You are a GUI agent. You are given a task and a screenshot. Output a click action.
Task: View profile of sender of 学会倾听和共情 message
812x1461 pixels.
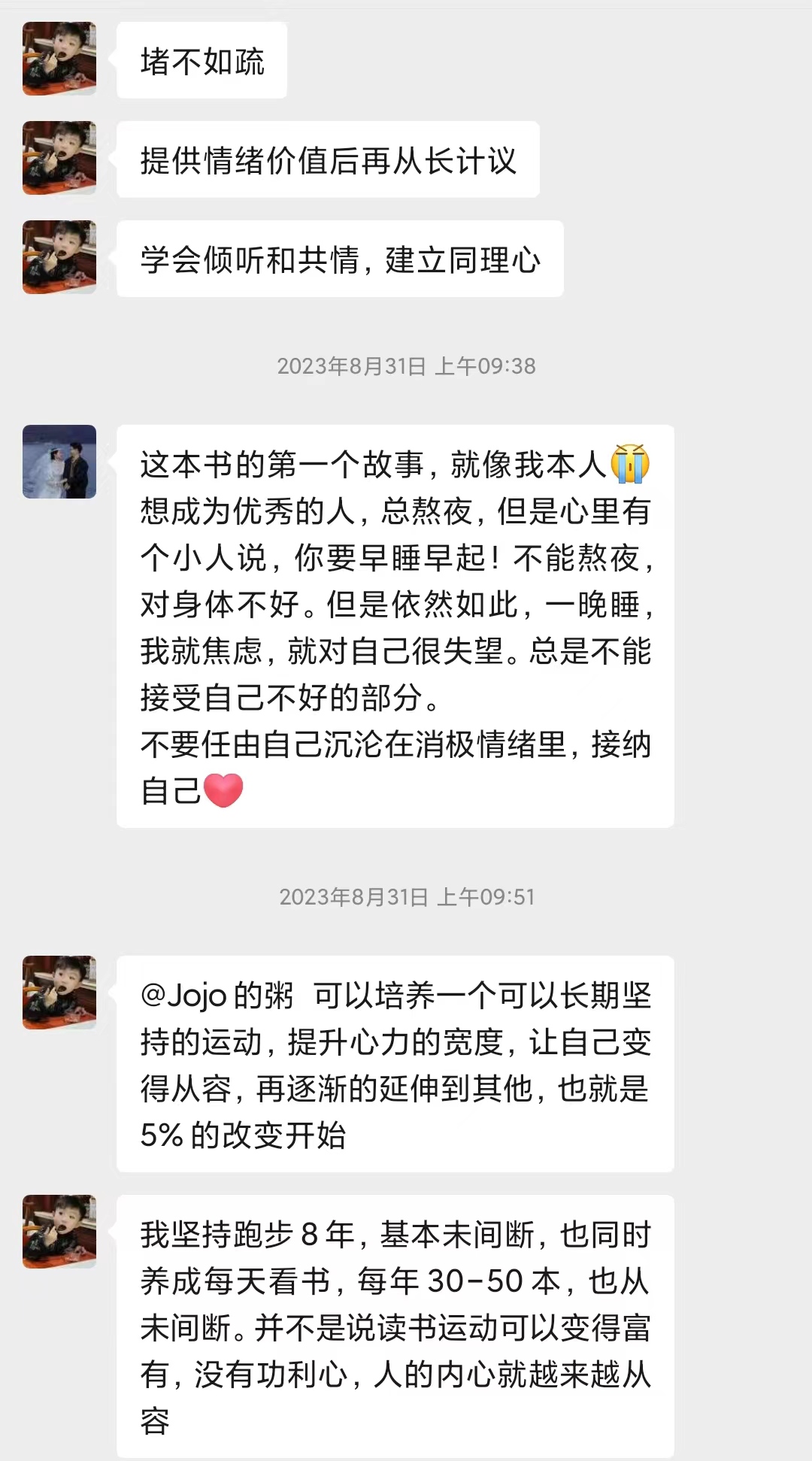59,257
